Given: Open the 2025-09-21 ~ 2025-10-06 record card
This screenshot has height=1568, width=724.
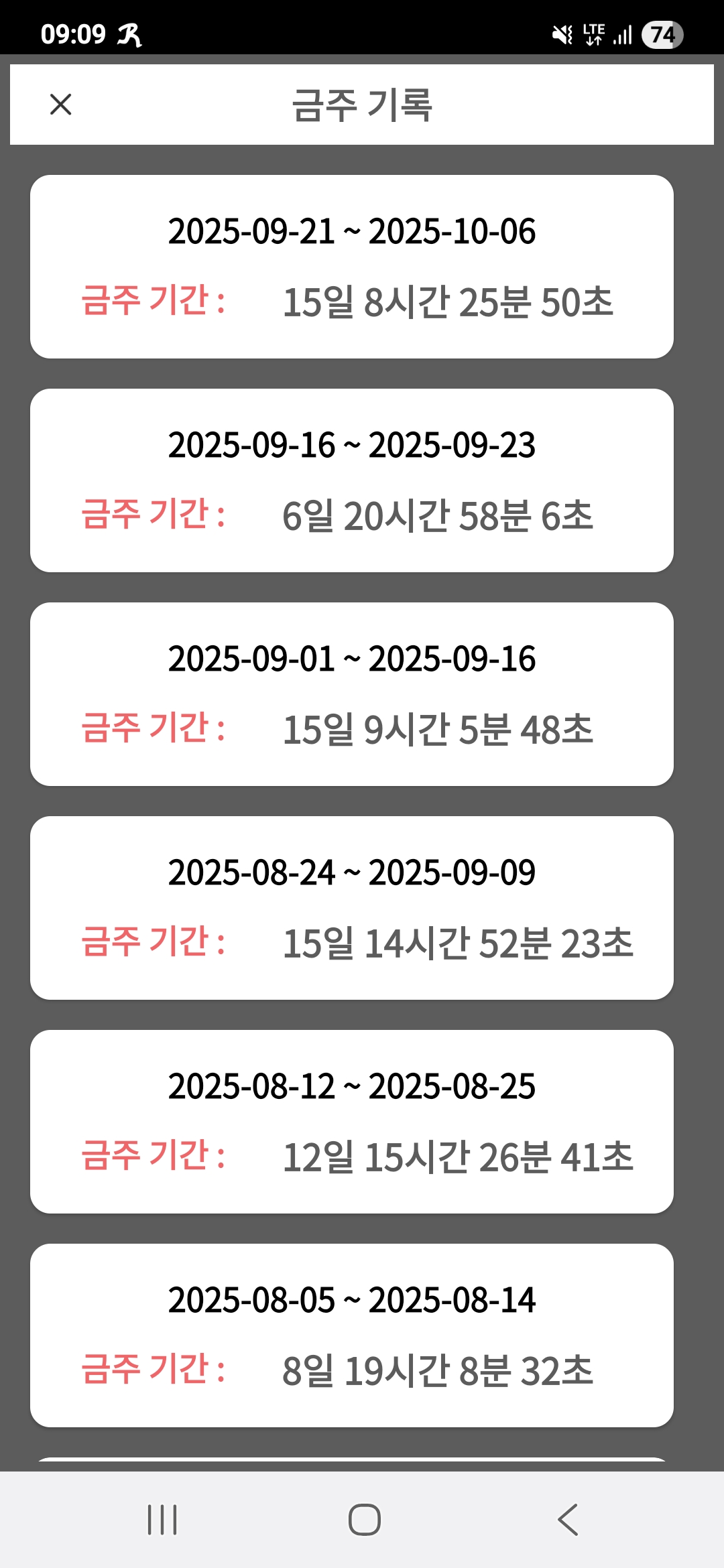Looking at the screenshot, I should pos(352,266).
